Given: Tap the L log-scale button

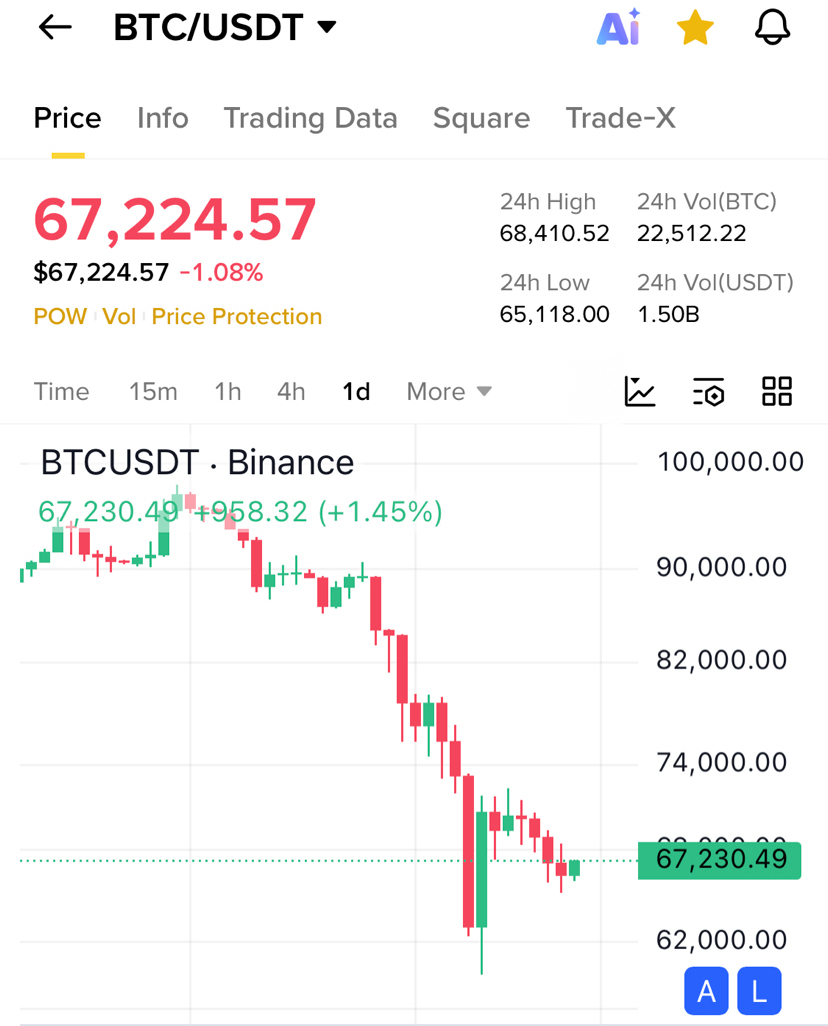Looking at the screenshot, I should tap(759, 992).
